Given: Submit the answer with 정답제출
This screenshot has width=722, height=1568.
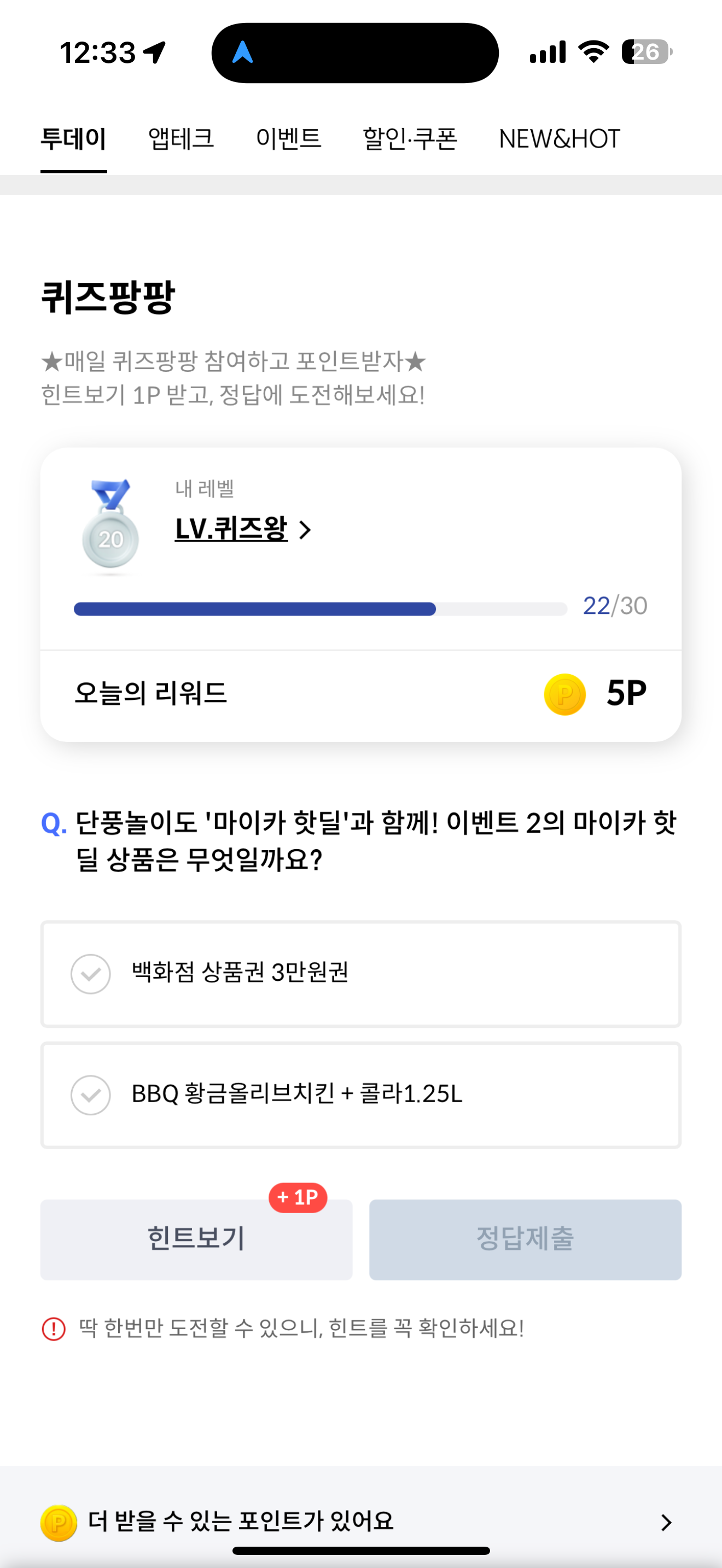Looking at the screenshot, I should (525, 1239).
